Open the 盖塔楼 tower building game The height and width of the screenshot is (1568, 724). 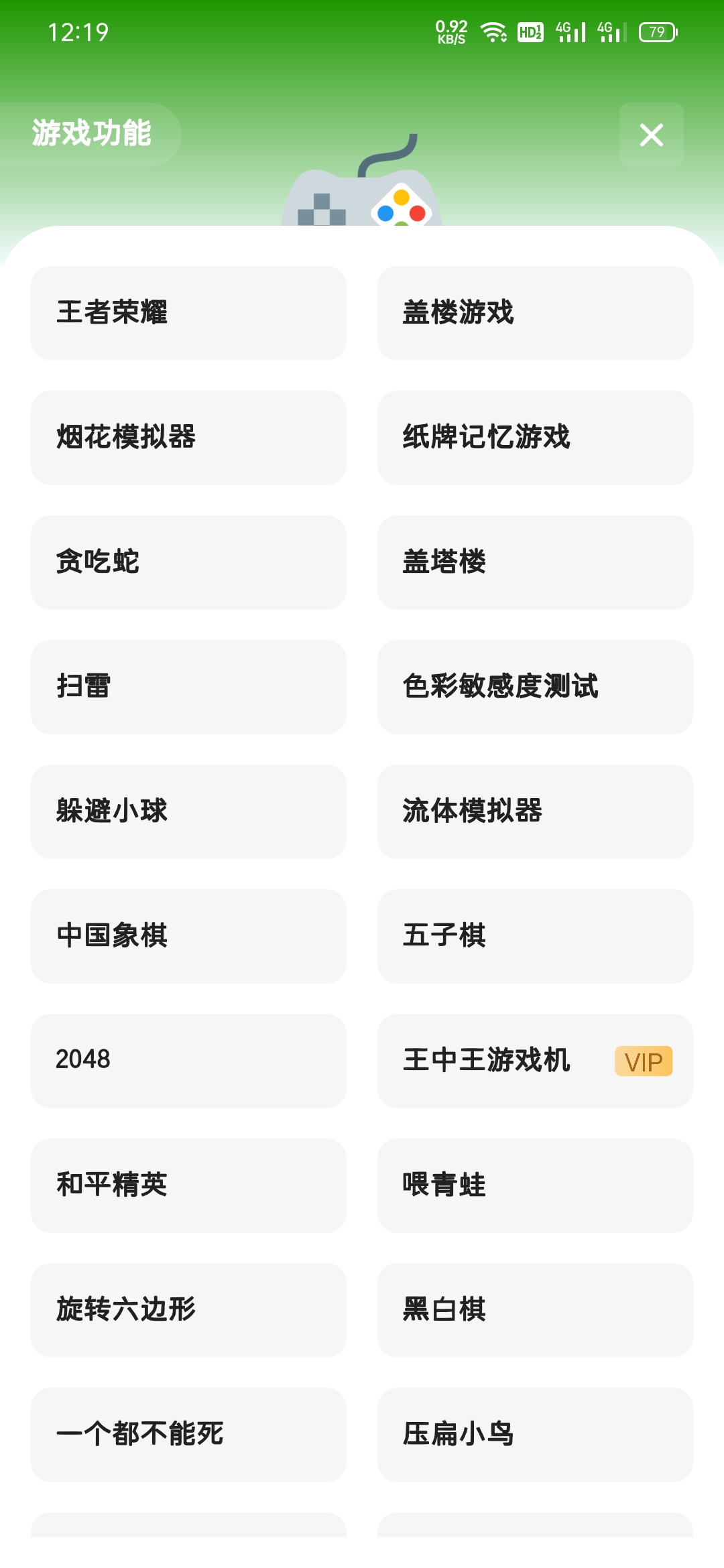click(535, 563)
